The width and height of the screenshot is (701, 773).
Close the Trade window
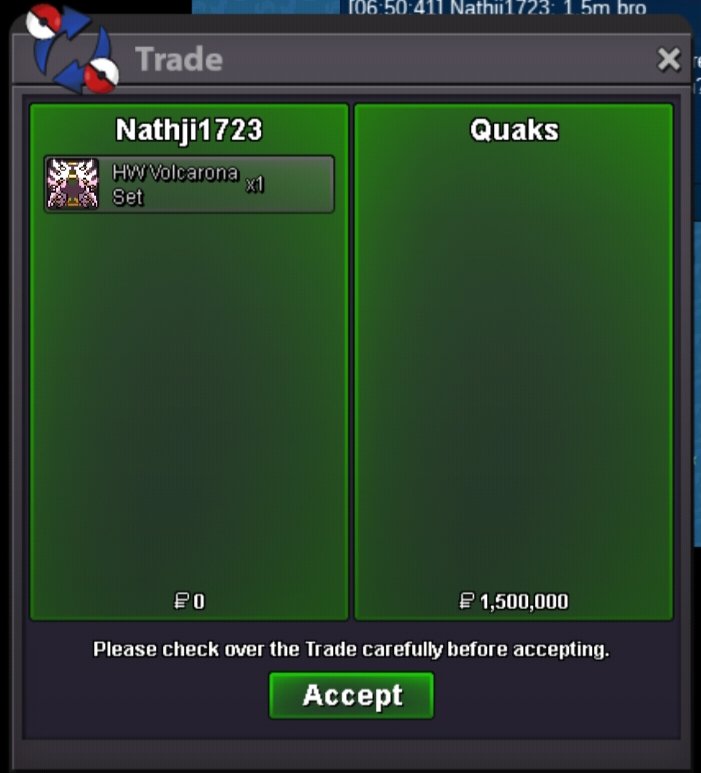(668, 60)
